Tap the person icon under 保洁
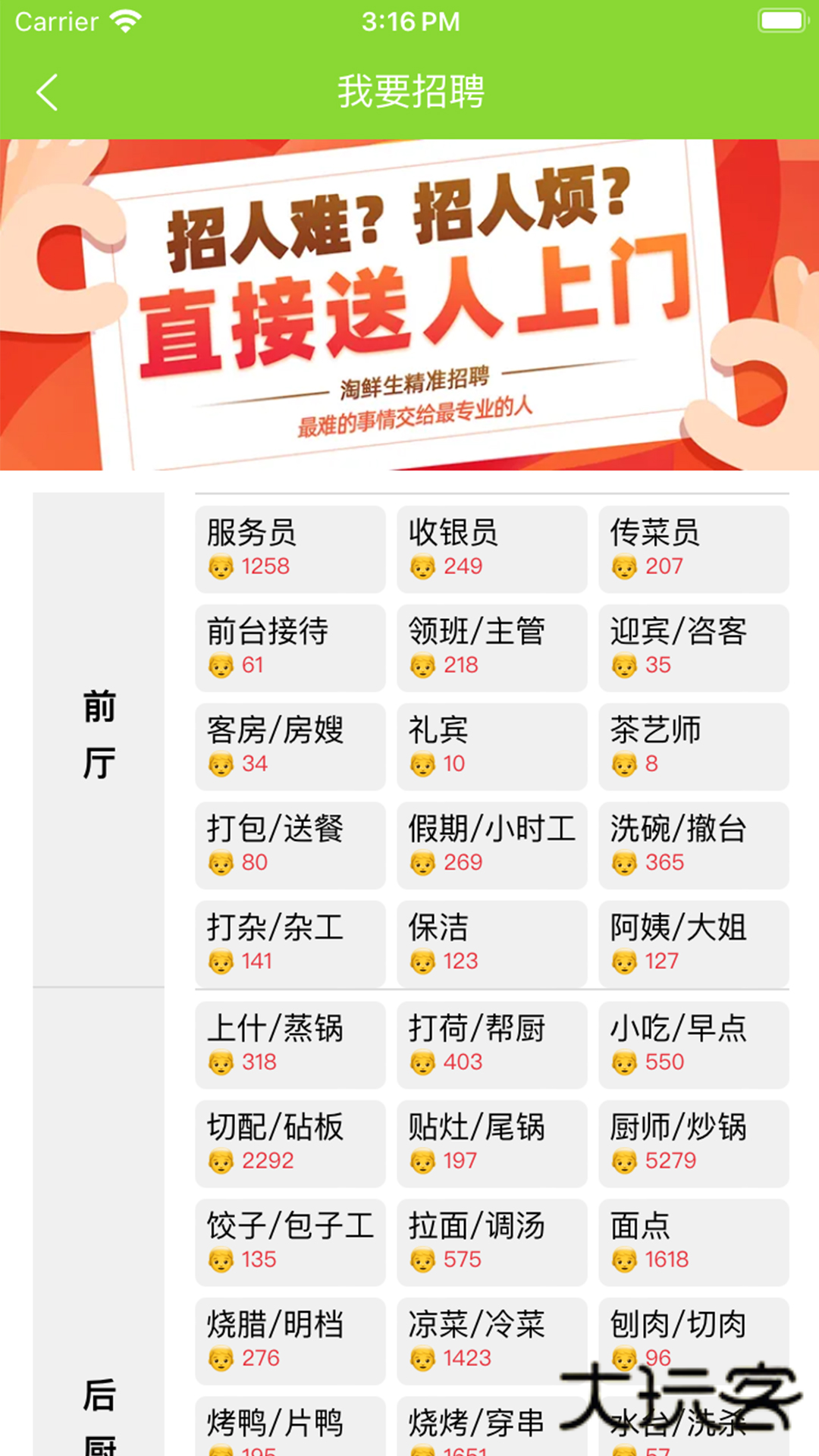819x1456 pixels. (x=422, y=960)
